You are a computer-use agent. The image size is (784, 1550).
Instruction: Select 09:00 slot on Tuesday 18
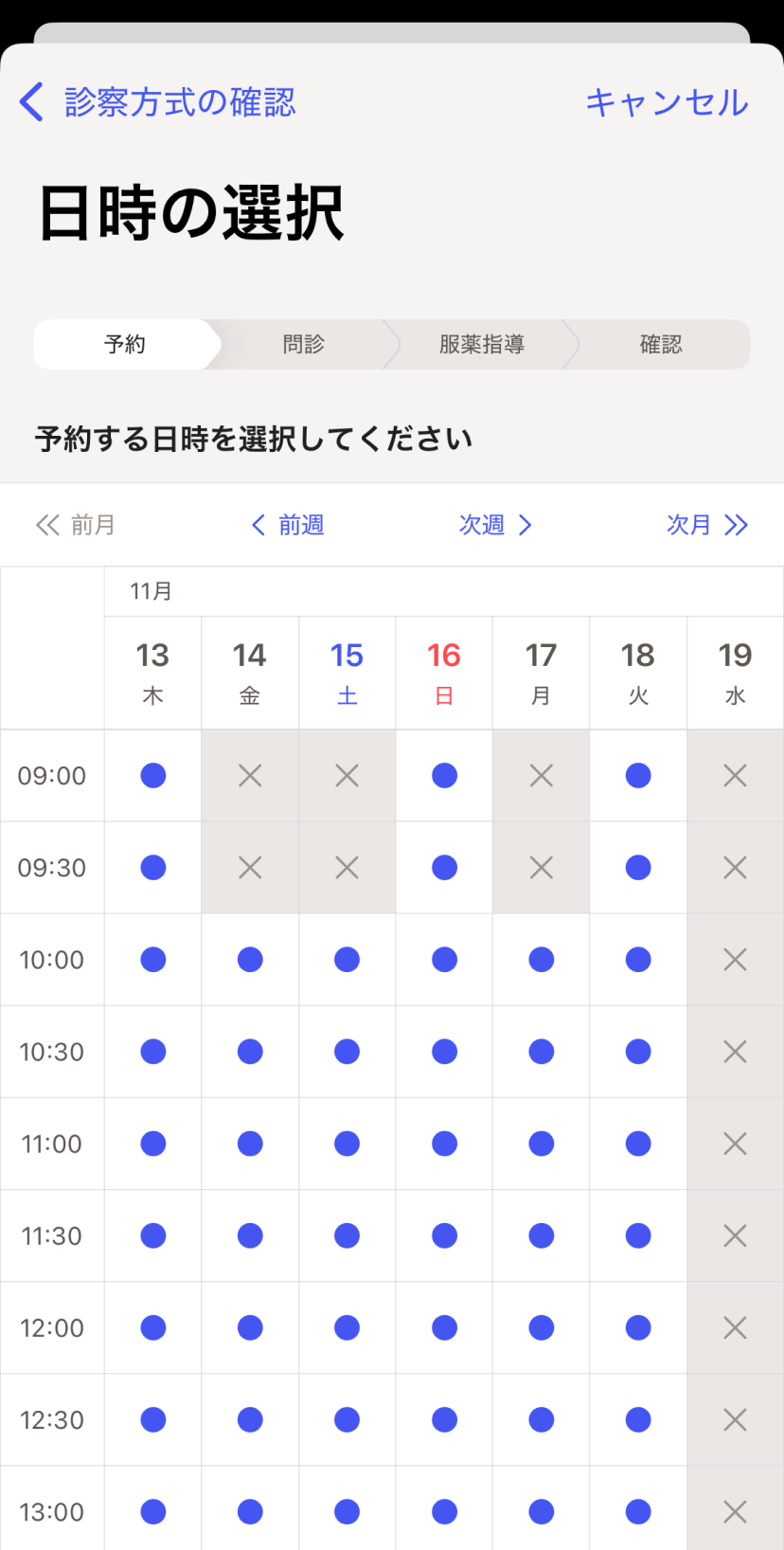[638, 776]
